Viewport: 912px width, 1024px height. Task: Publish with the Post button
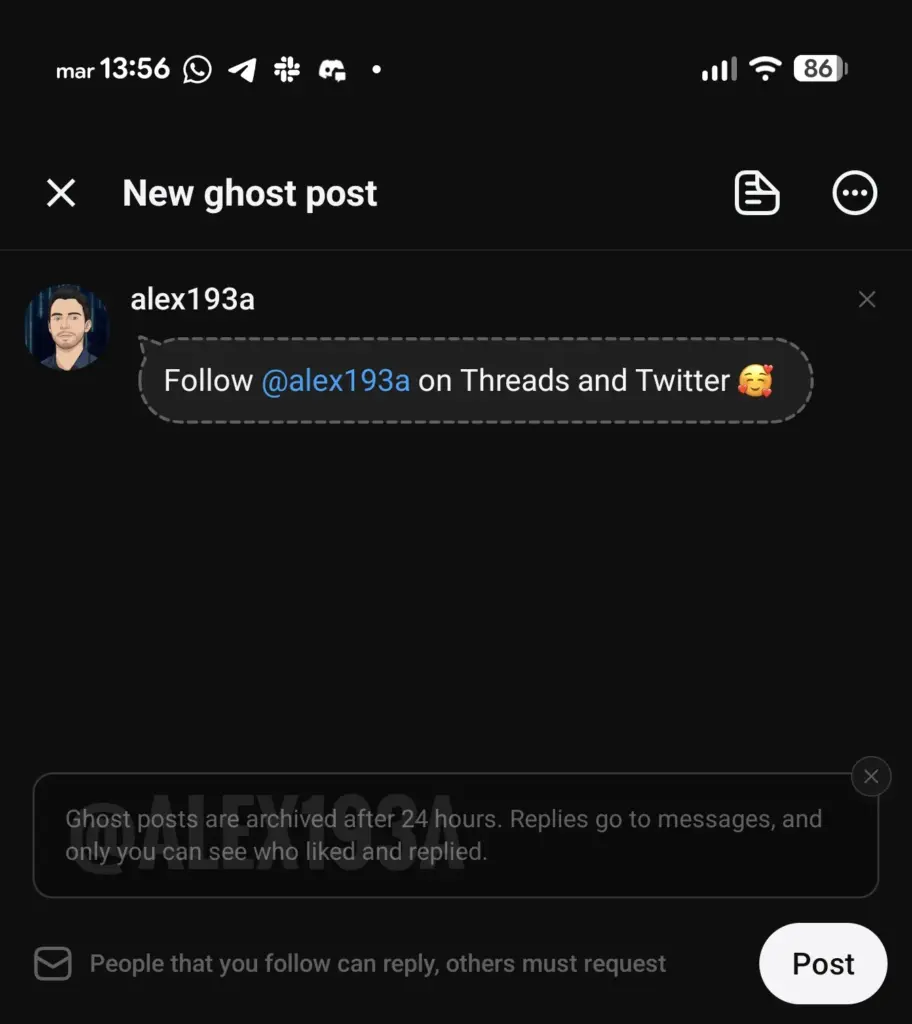(x=823, y=964)
